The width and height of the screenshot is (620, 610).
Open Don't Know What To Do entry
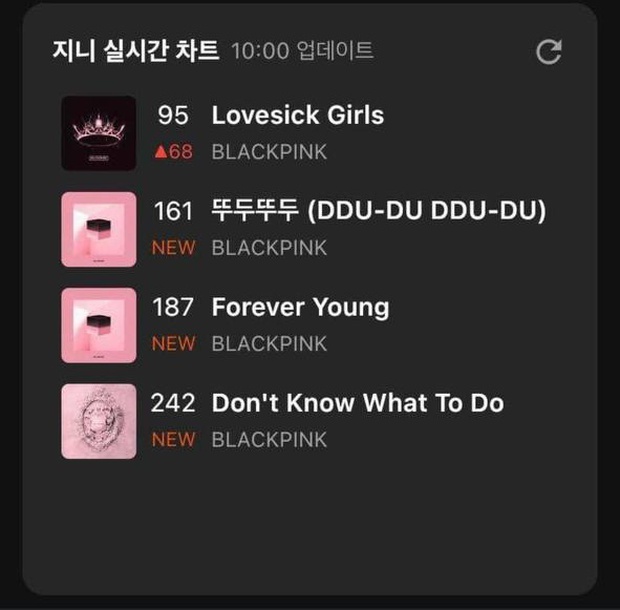tap(357, 404)
